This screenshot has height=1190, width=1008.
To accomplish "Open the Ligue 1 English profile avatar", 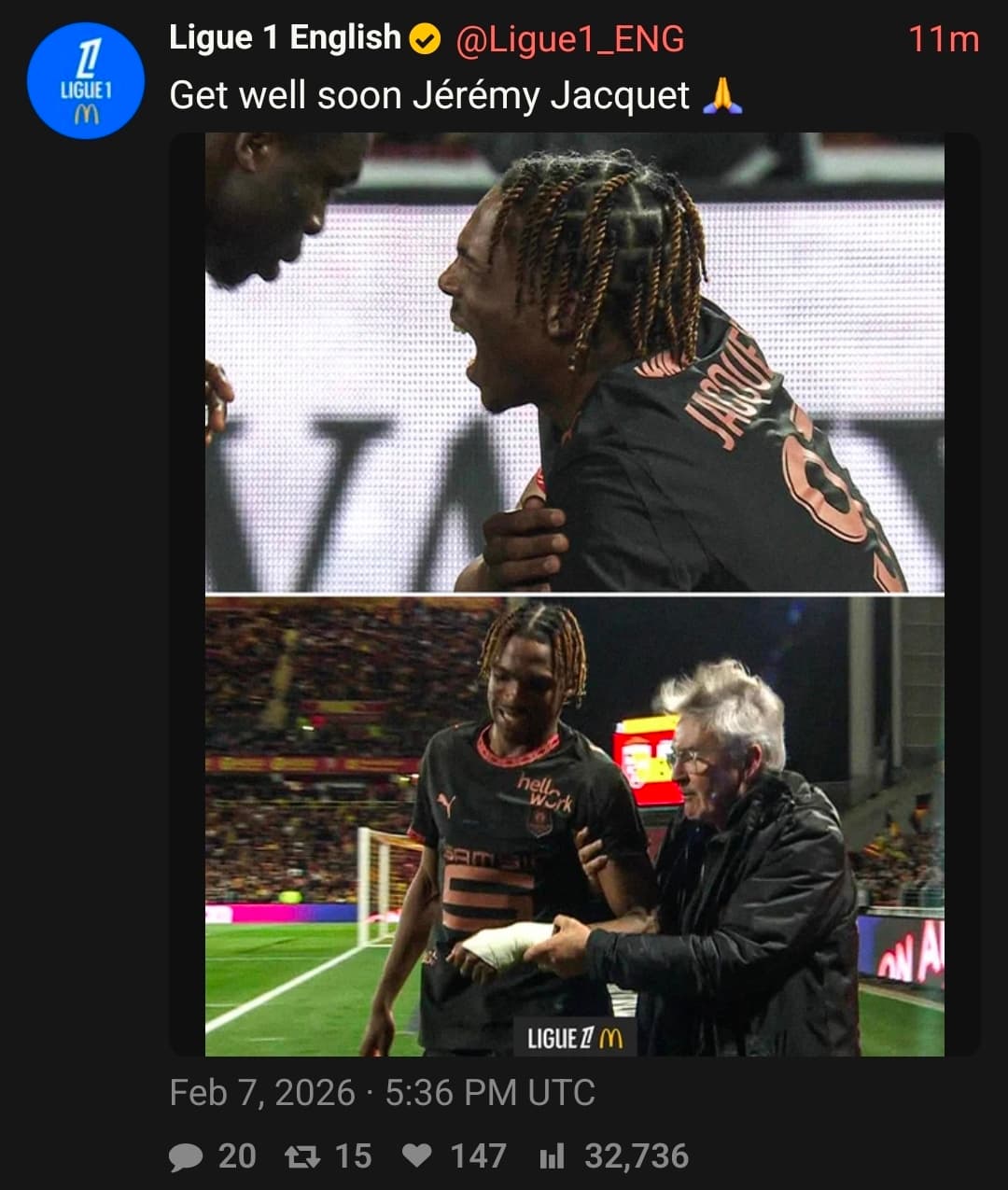I will click(86, 81).
